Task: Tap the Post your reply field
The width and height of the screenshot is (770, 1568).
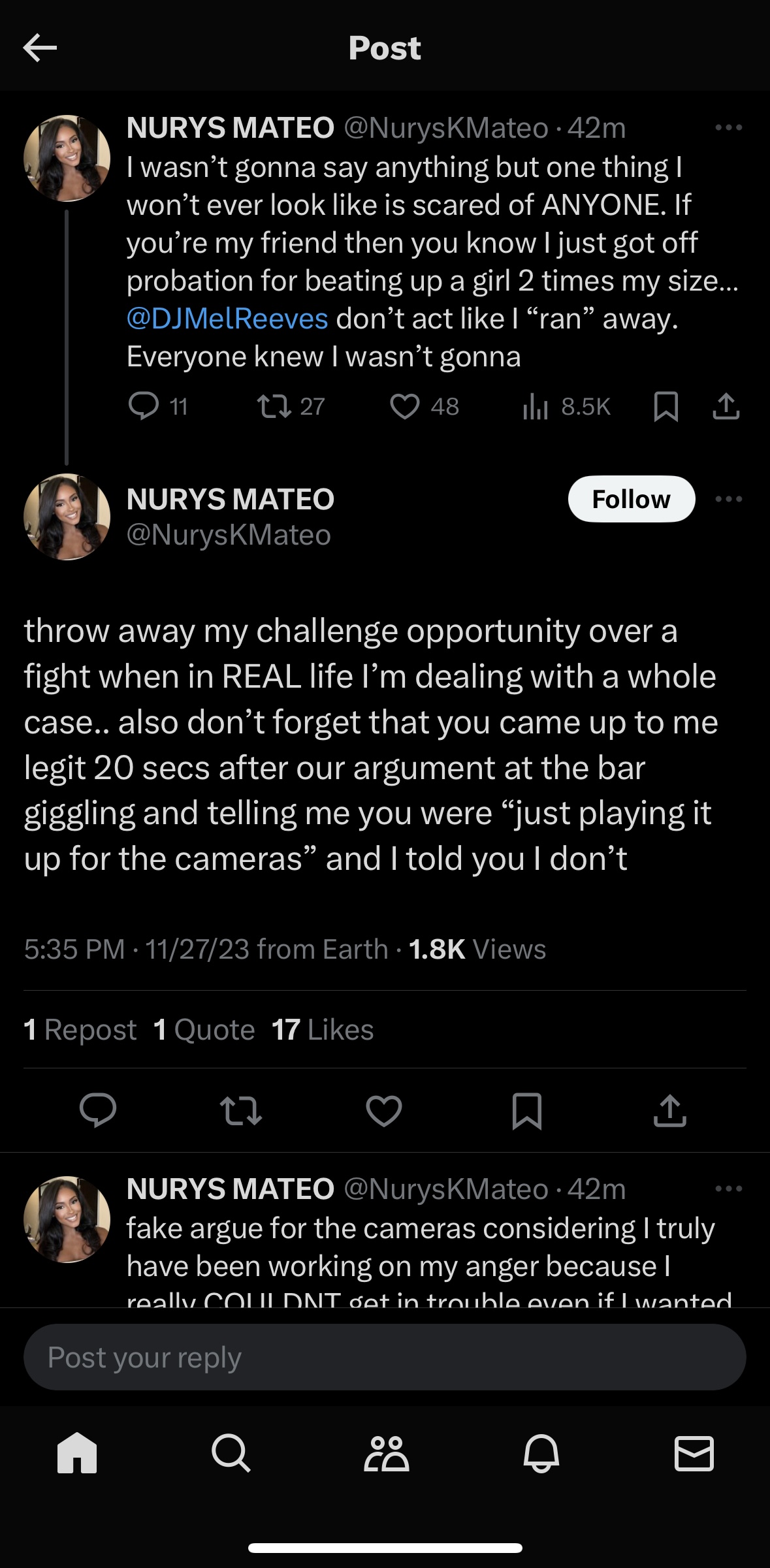Action: [x=385, y=1356]
